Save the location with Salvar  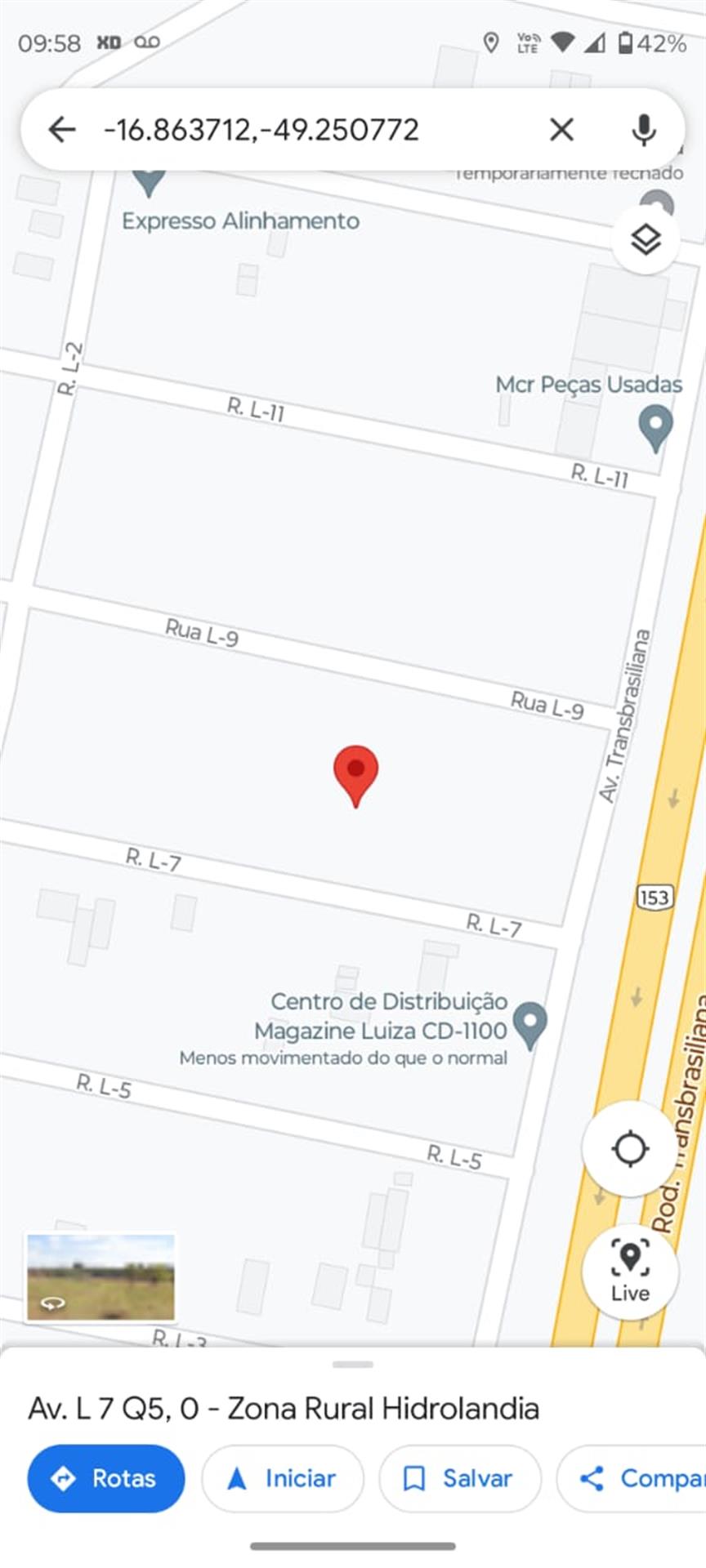pos(459,1478)
